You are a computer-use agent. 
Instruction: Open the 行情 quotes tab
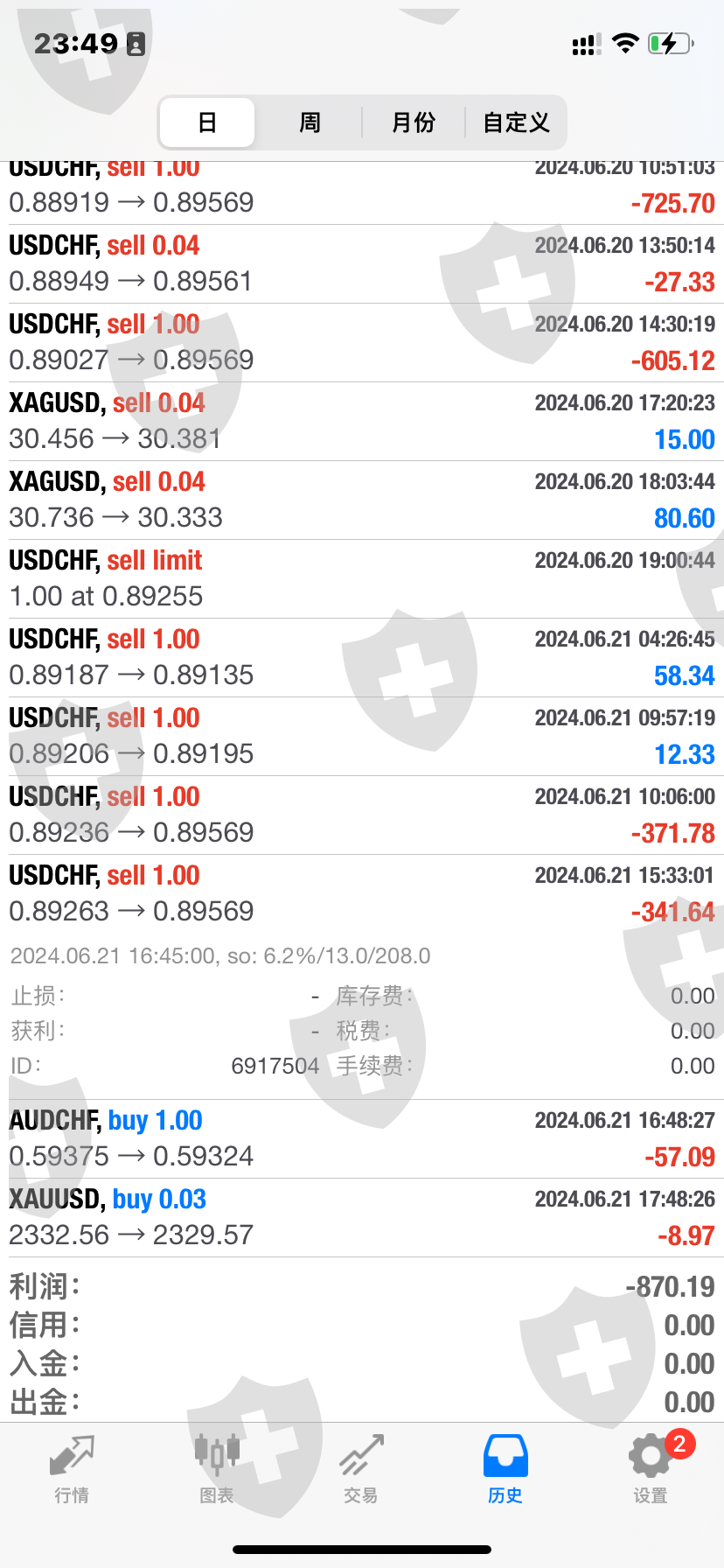pyautogui.click(x=72, y=1468)
